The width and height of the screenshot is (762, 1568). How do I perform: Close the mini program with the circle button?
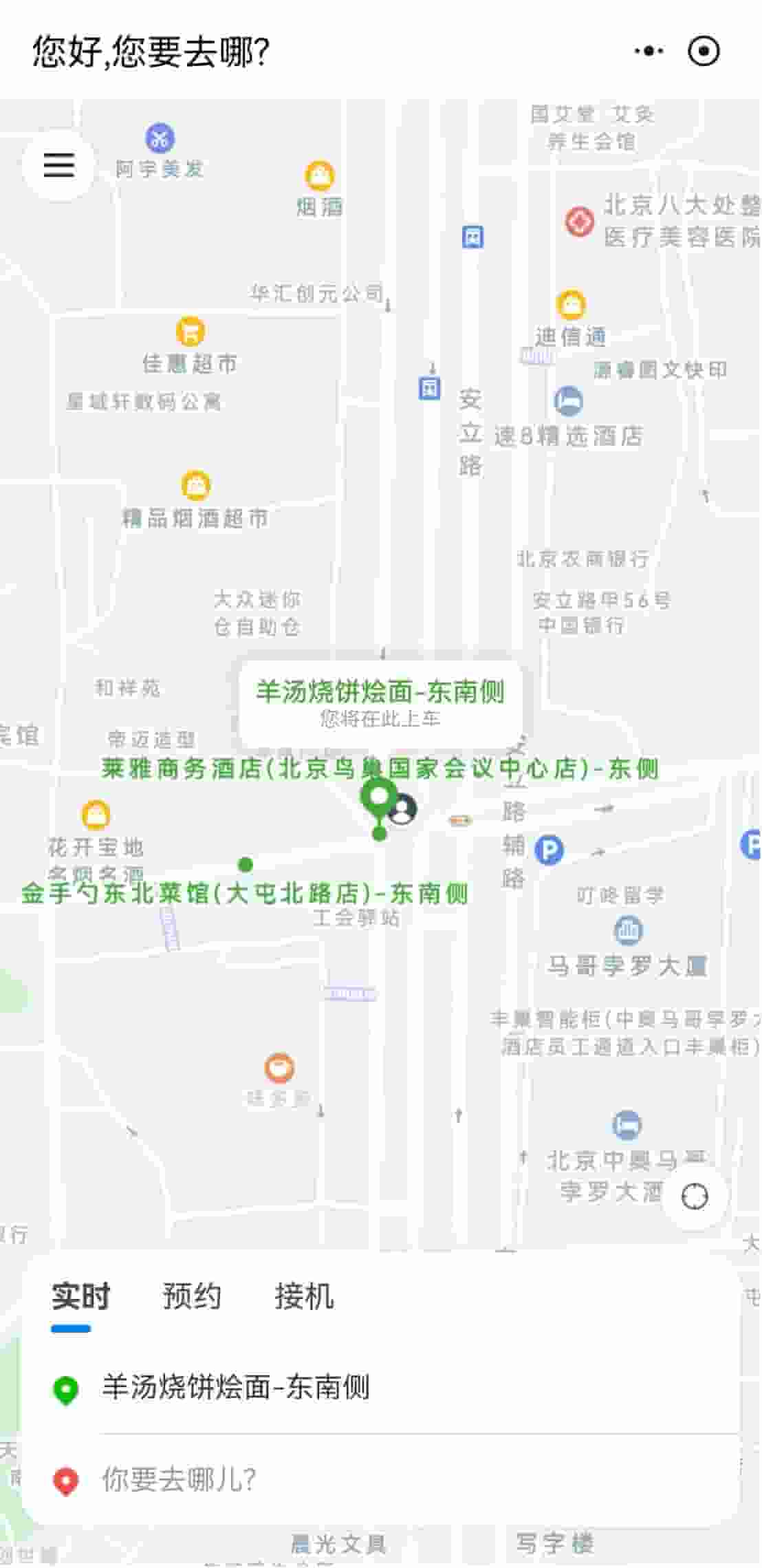click(704, 51)
